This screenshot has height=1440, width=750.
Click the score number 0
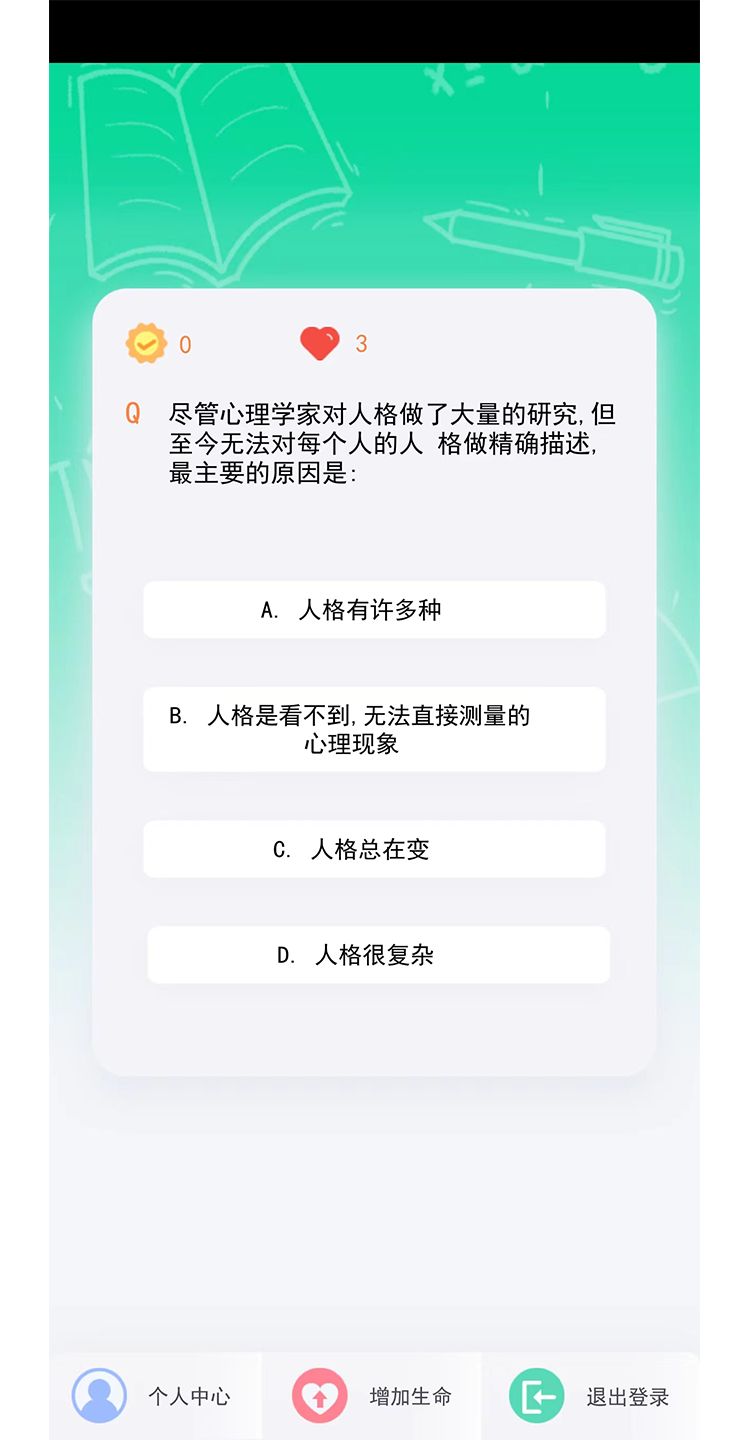click(184, 344)
